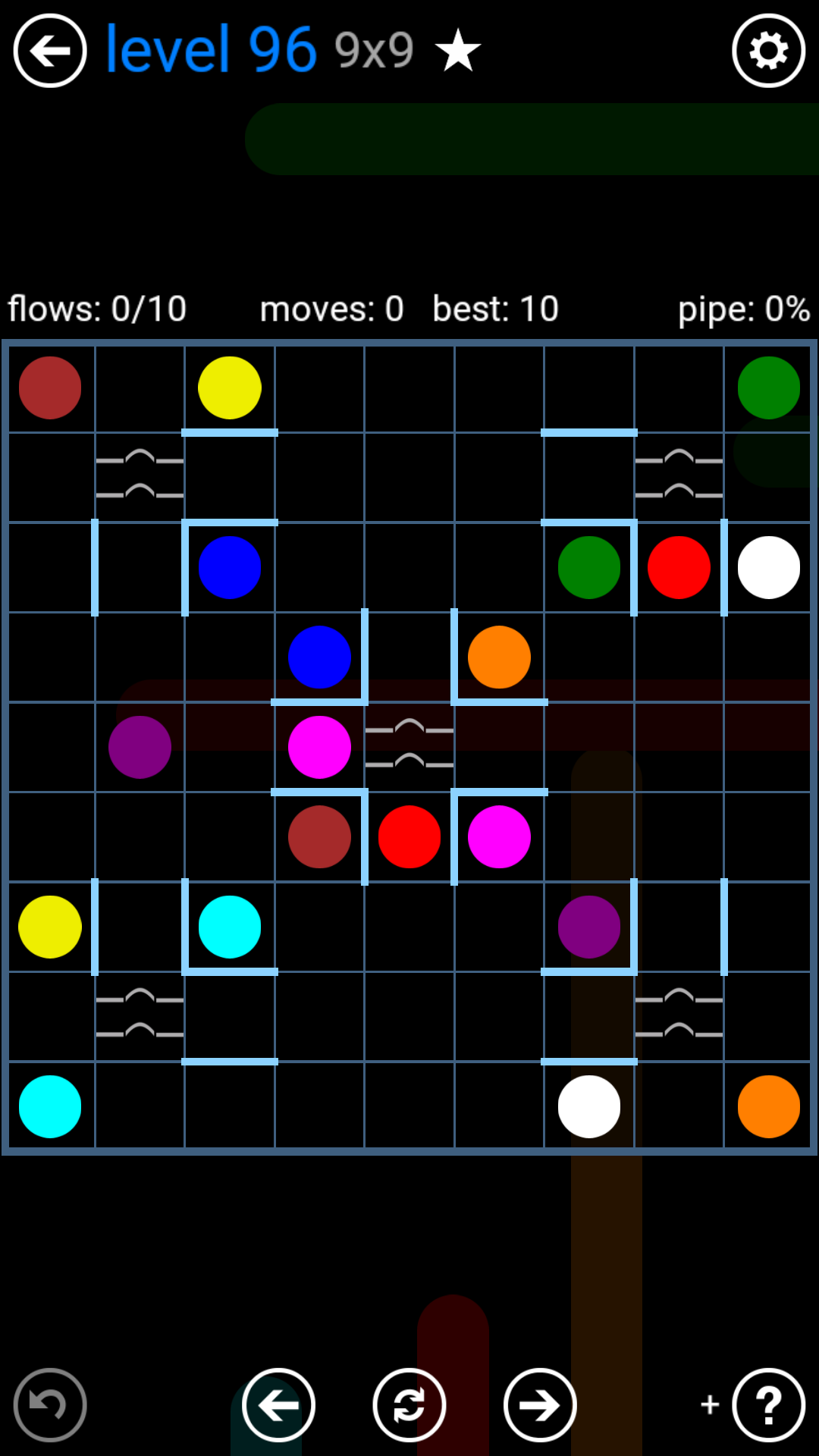Restart the current level
The image size is (819, 1456).
point(409,1405)
